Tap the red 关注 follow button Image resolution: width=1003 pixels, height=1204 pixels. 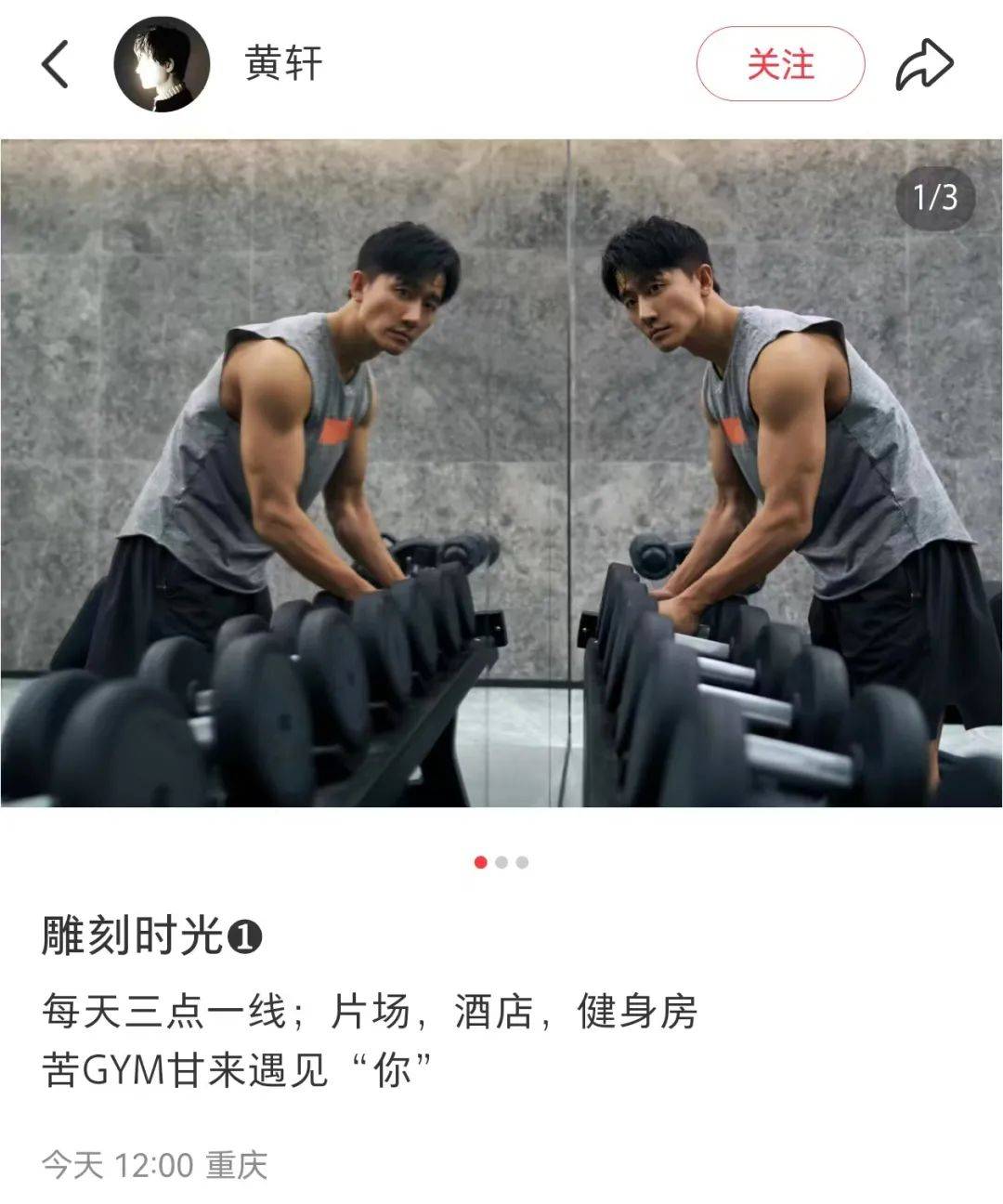[782, 63]
